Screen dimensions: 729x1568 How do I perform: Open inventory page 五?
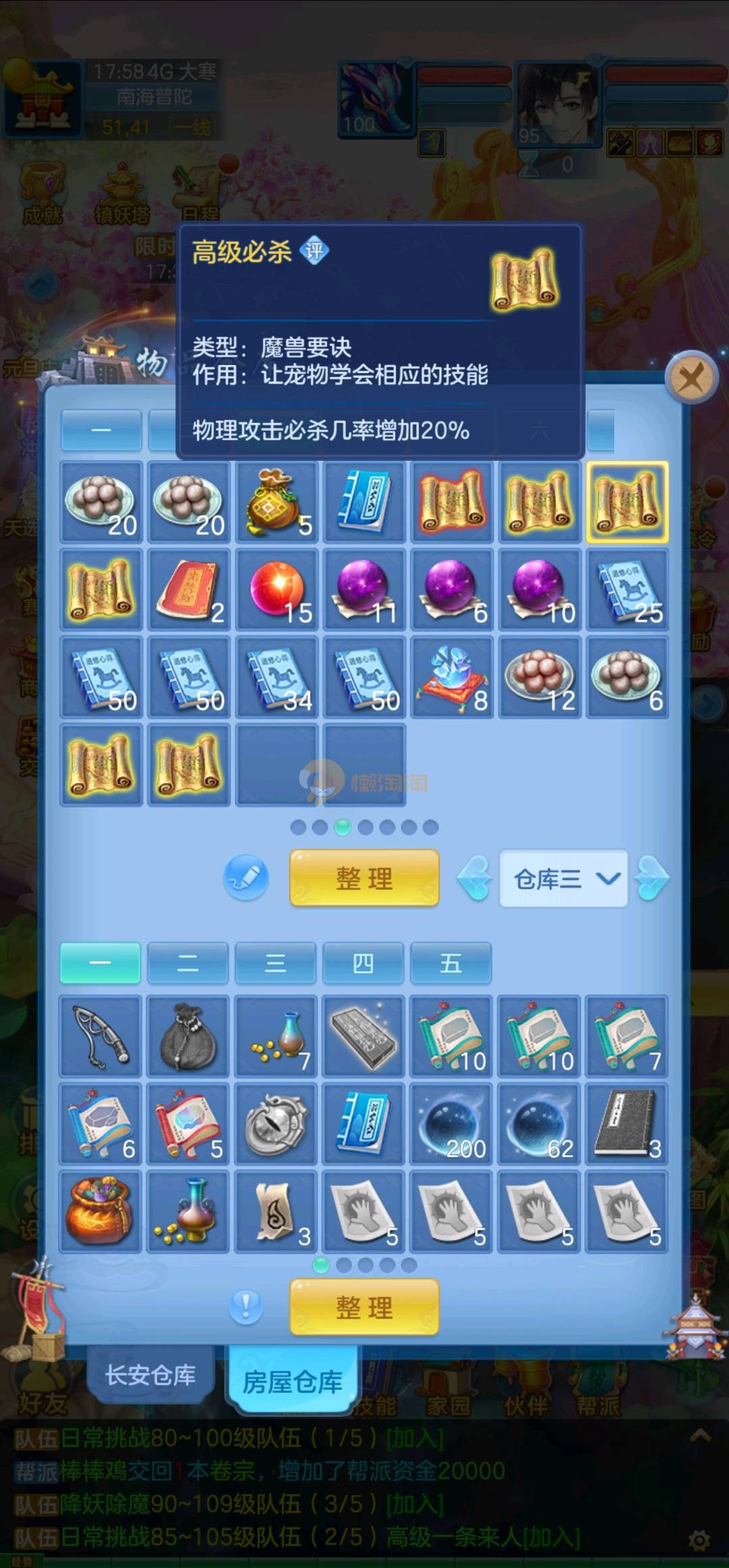(x=451, y=963)
